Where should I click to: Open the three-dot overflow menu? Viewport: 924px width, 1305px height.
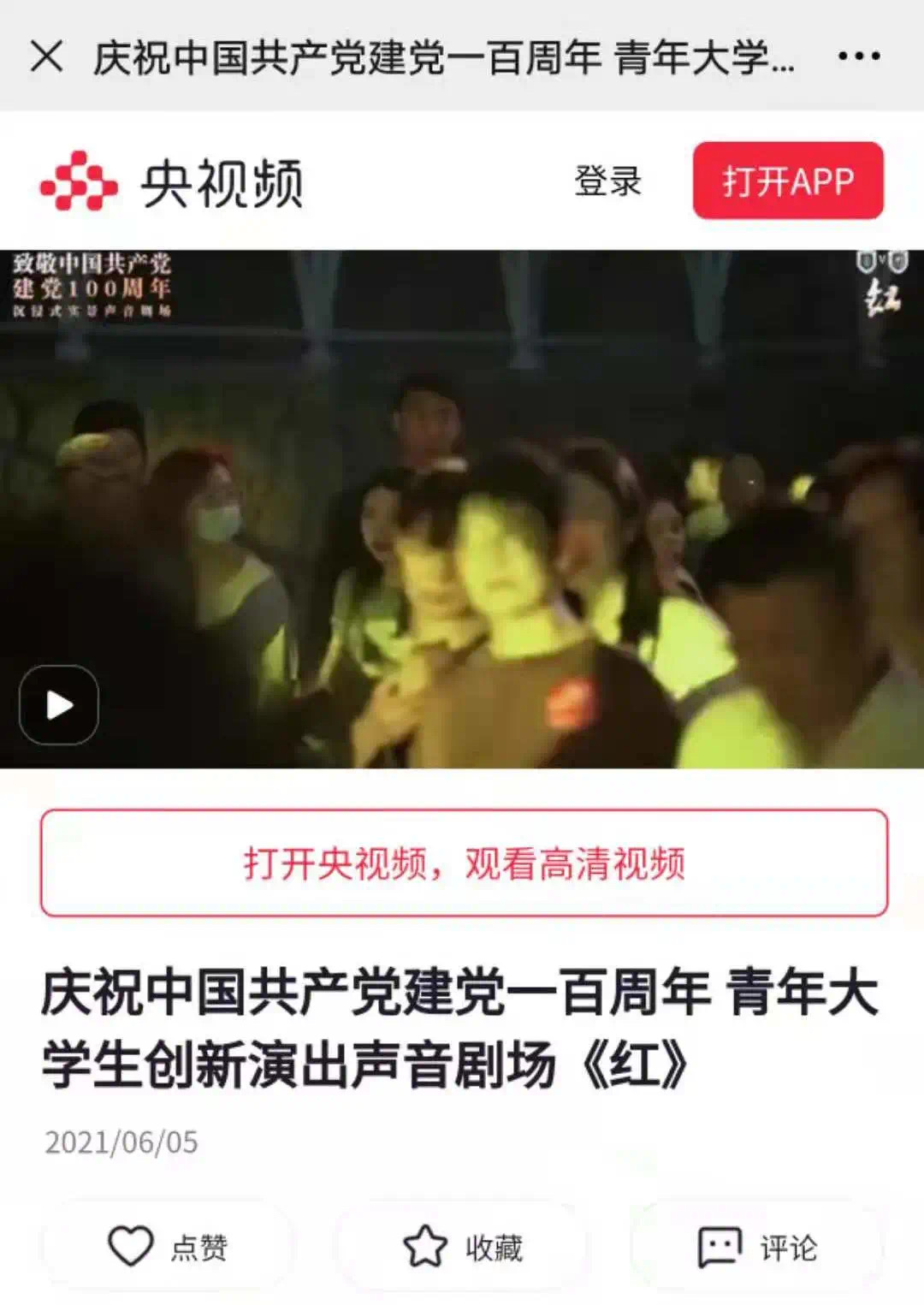[x=858, y=56]
